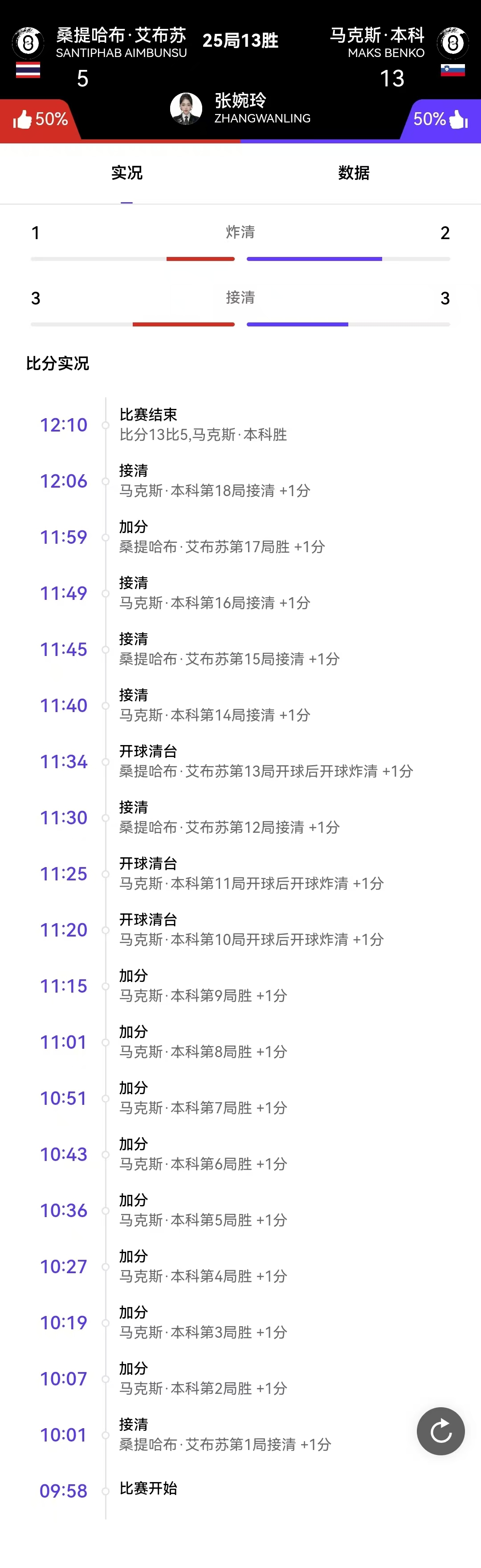Like 桑提哈布·艾布苏 with the red thumbs-up
Image resolution: width=481 pixels, height=1568 pixels.
(23, 120)
